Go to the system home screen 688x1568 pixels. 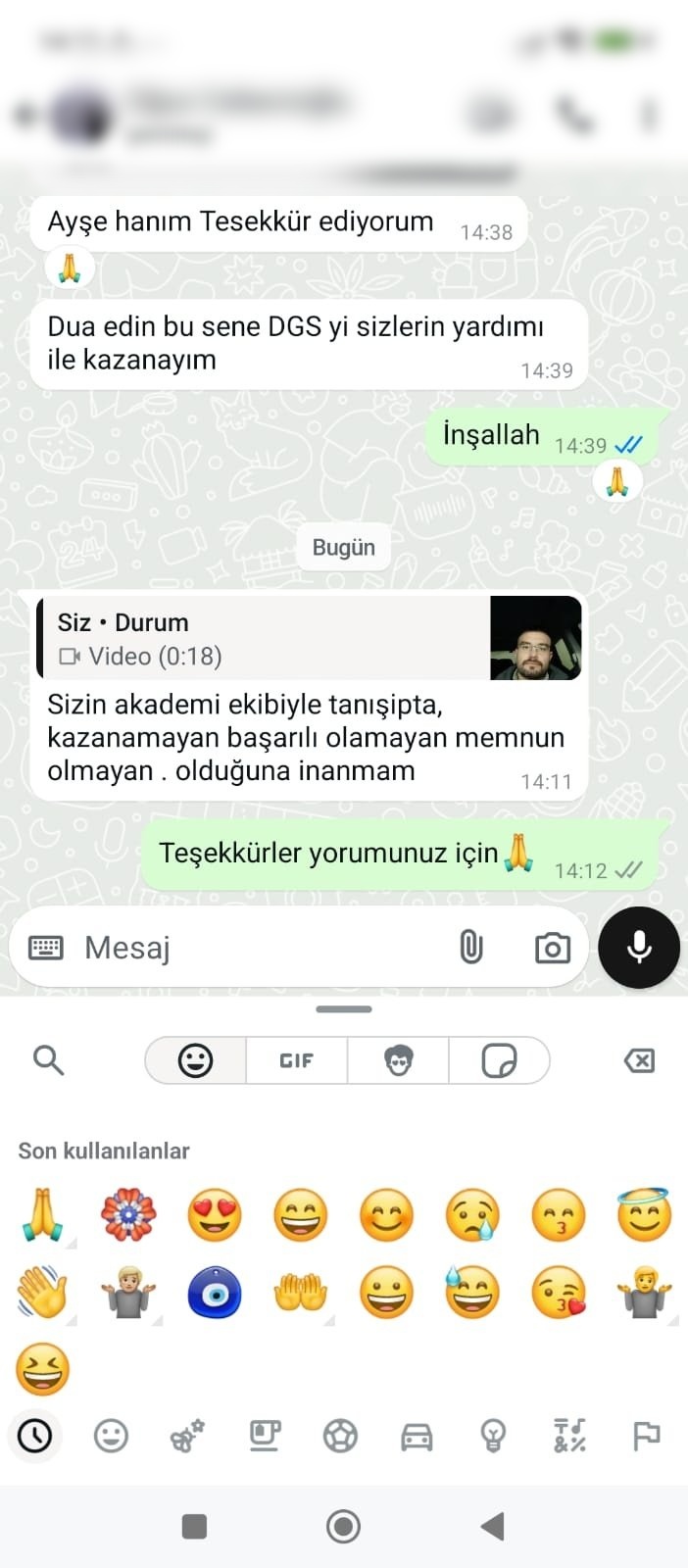(343, 1526)
